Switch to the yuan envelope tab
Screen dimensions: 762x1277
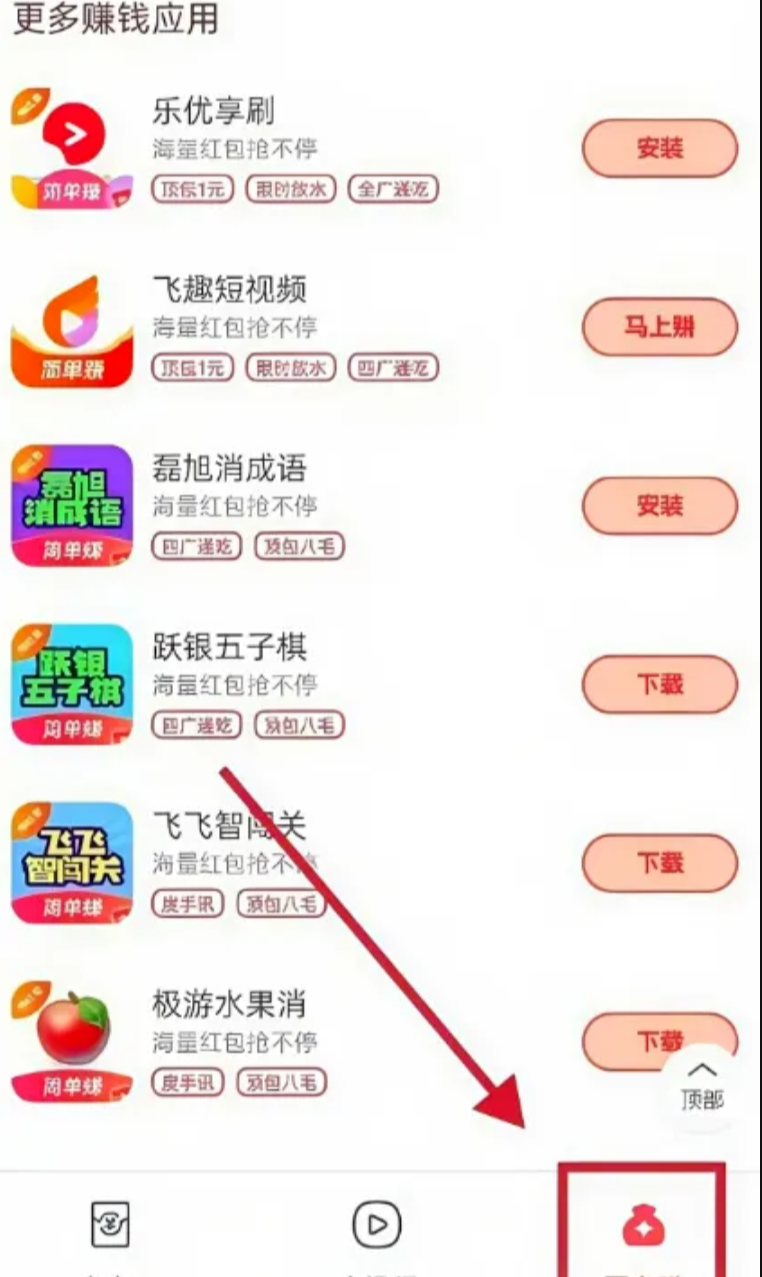click(109, 1225)
